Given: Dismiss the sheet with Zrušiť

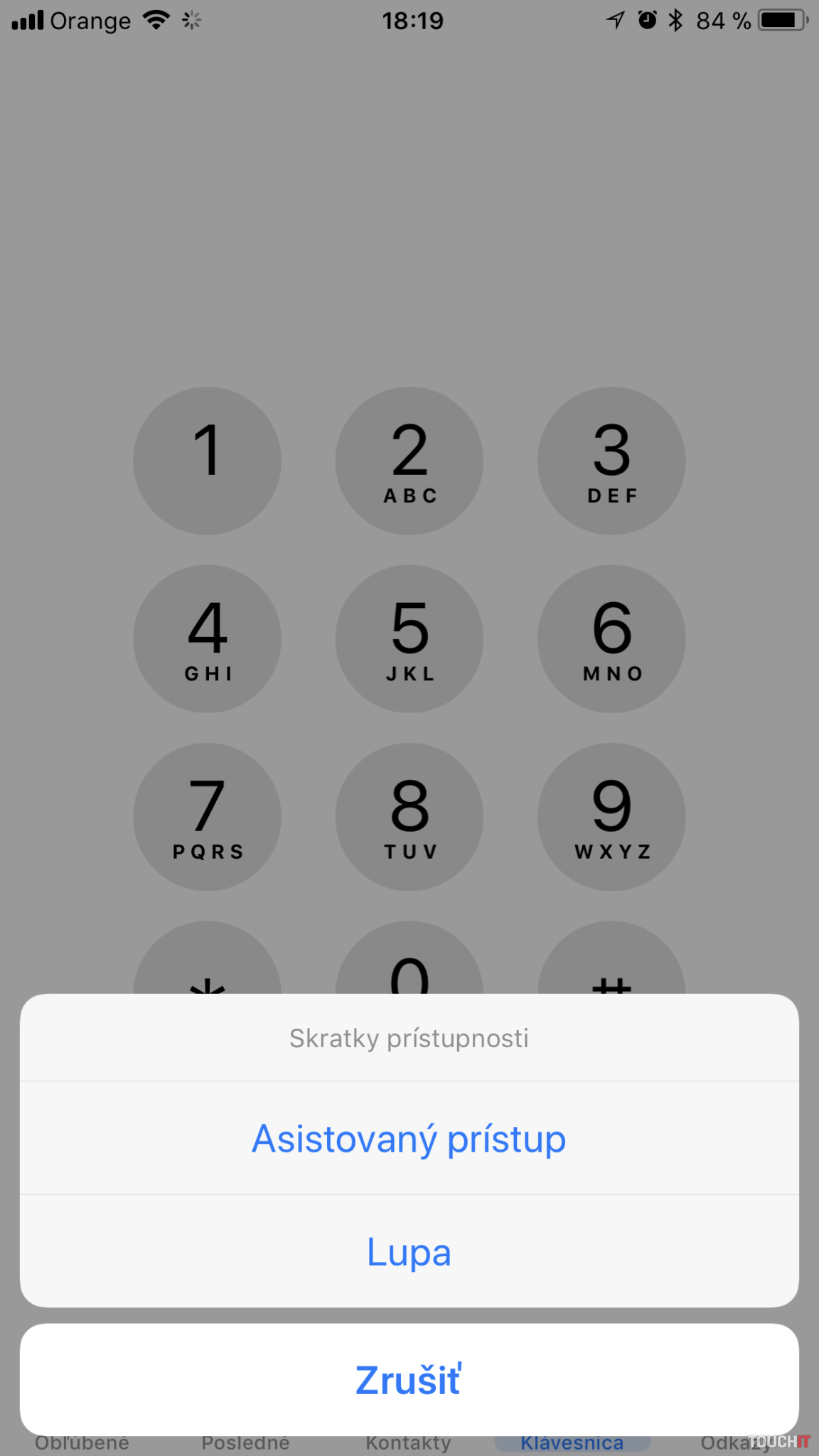Looking at the screenshot, I should tap(409, 1380).
